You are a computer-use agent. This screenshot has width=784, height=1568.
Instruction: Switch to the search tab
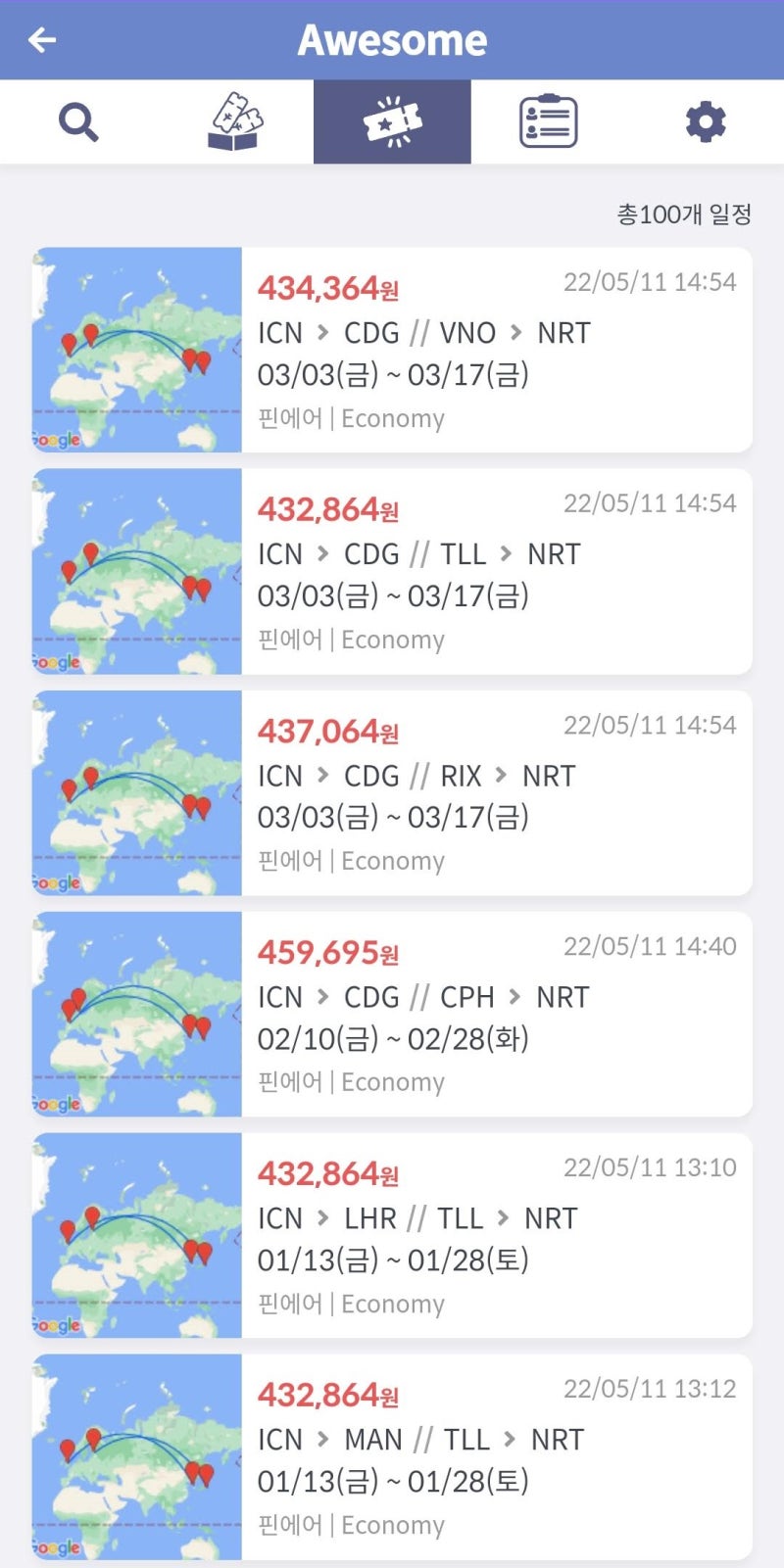[78, 122]
